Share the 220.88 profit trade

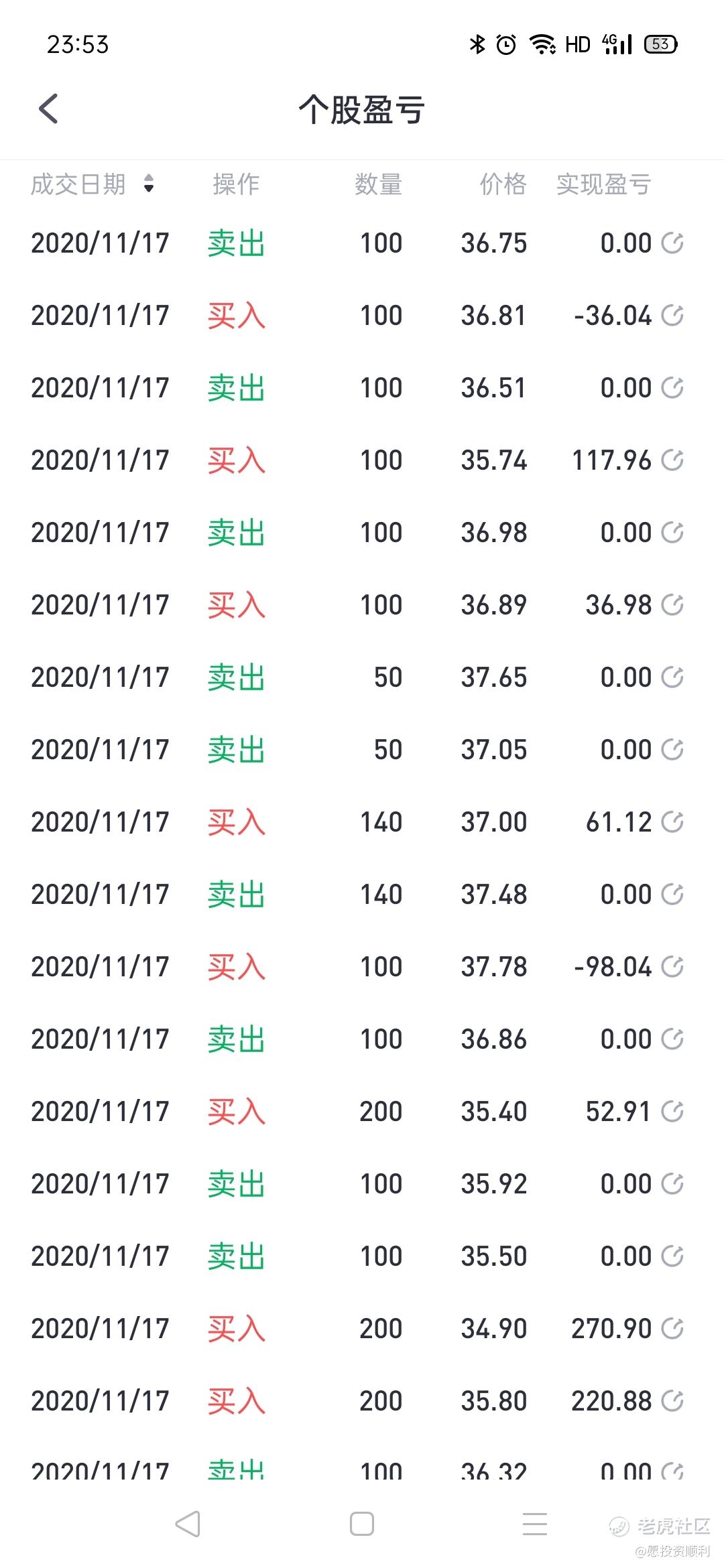coord(672,1400)
